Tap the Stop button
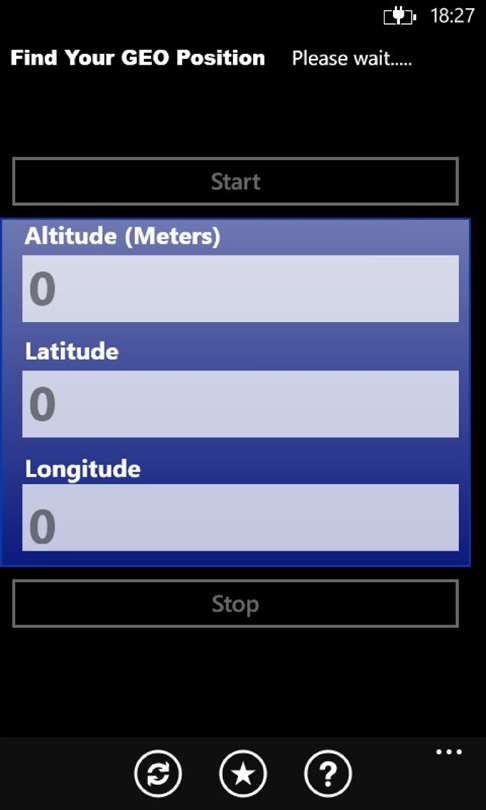Image resolution: width=486 pixels, height=810 pixels. pyautogui.click(x=236, y=603)
